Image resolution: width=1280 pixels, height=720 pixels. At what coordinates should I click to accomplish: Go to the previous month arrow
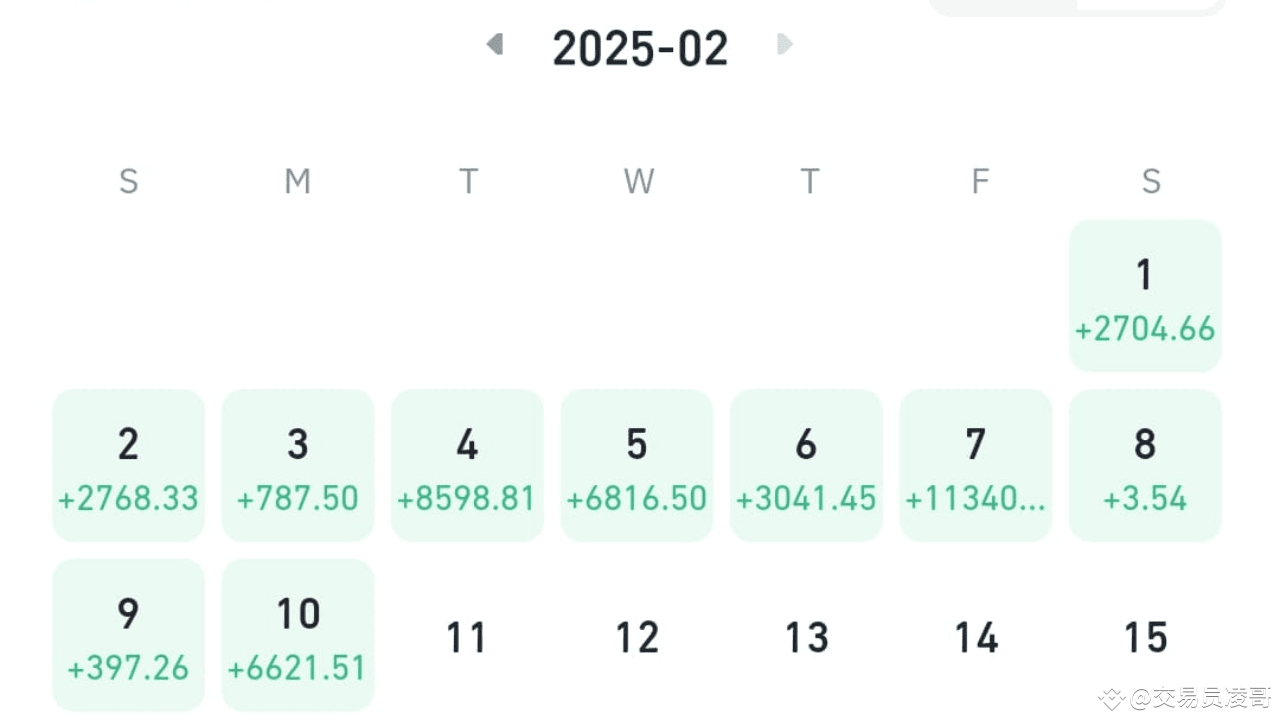pos(494,44)
